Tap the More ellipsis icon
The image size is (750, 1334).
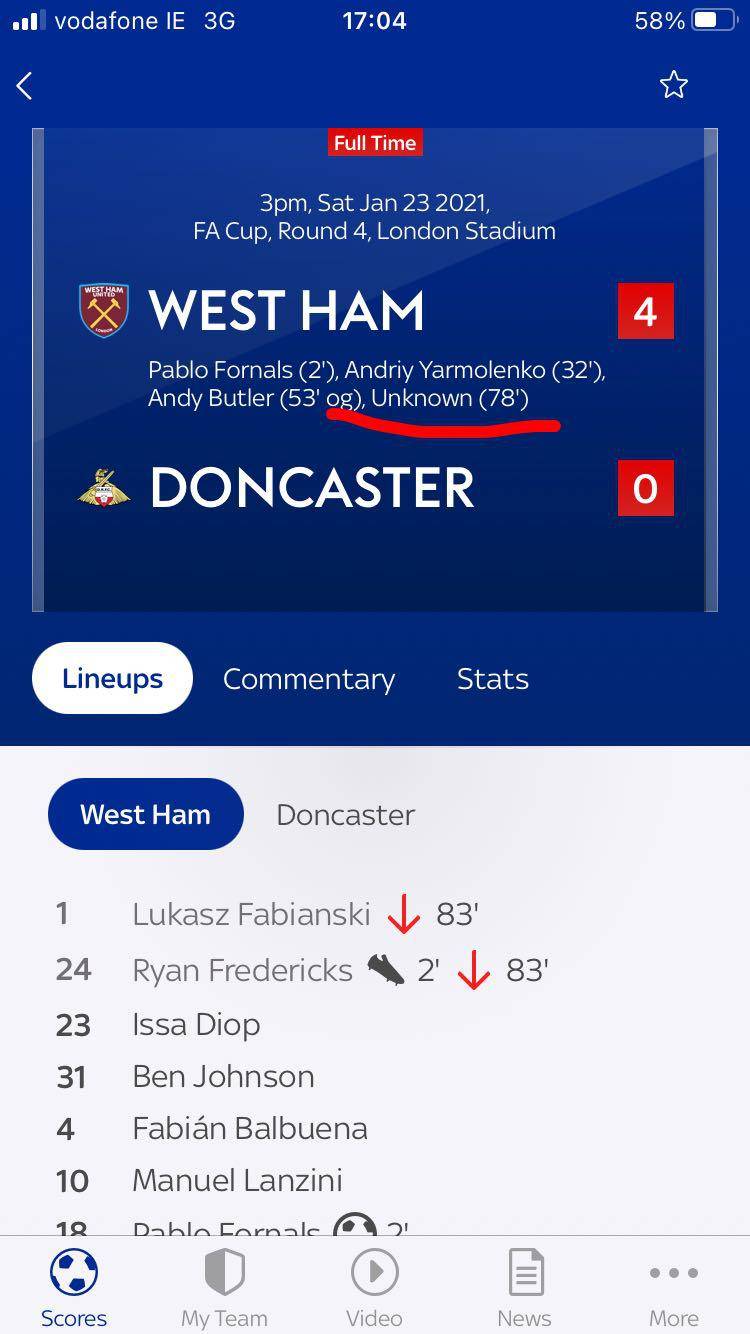click(x=673, y=1272)
